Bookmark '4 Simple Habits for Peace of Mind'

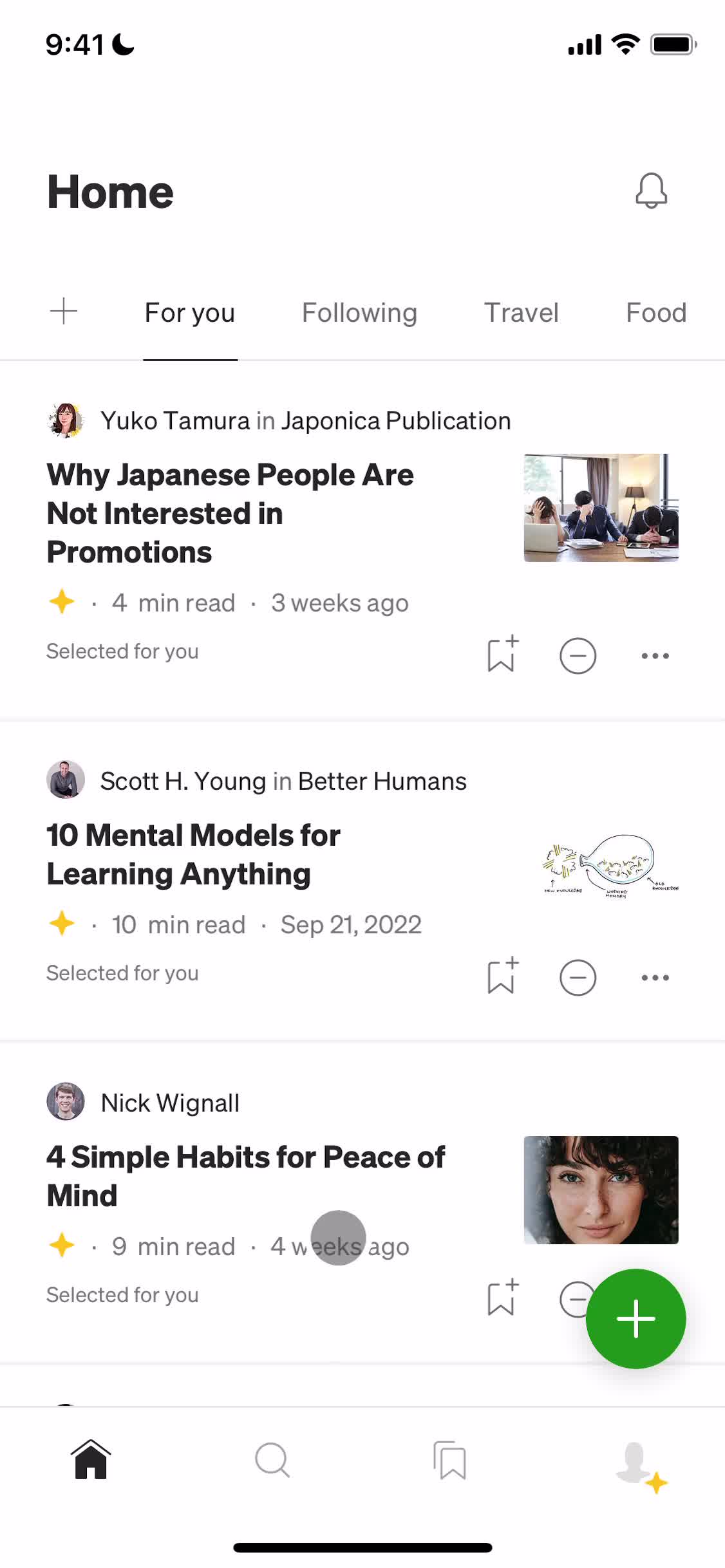(502, 1298)
